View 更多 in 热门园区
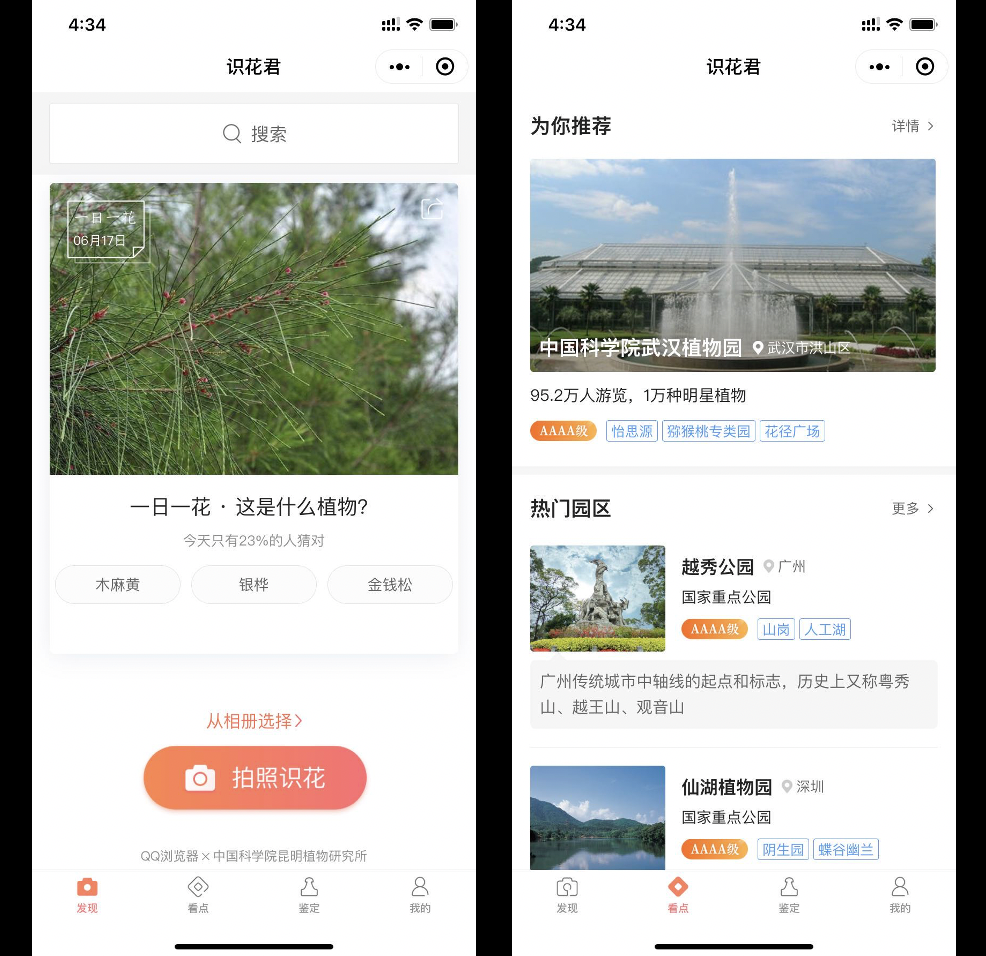 coord(912,508)
